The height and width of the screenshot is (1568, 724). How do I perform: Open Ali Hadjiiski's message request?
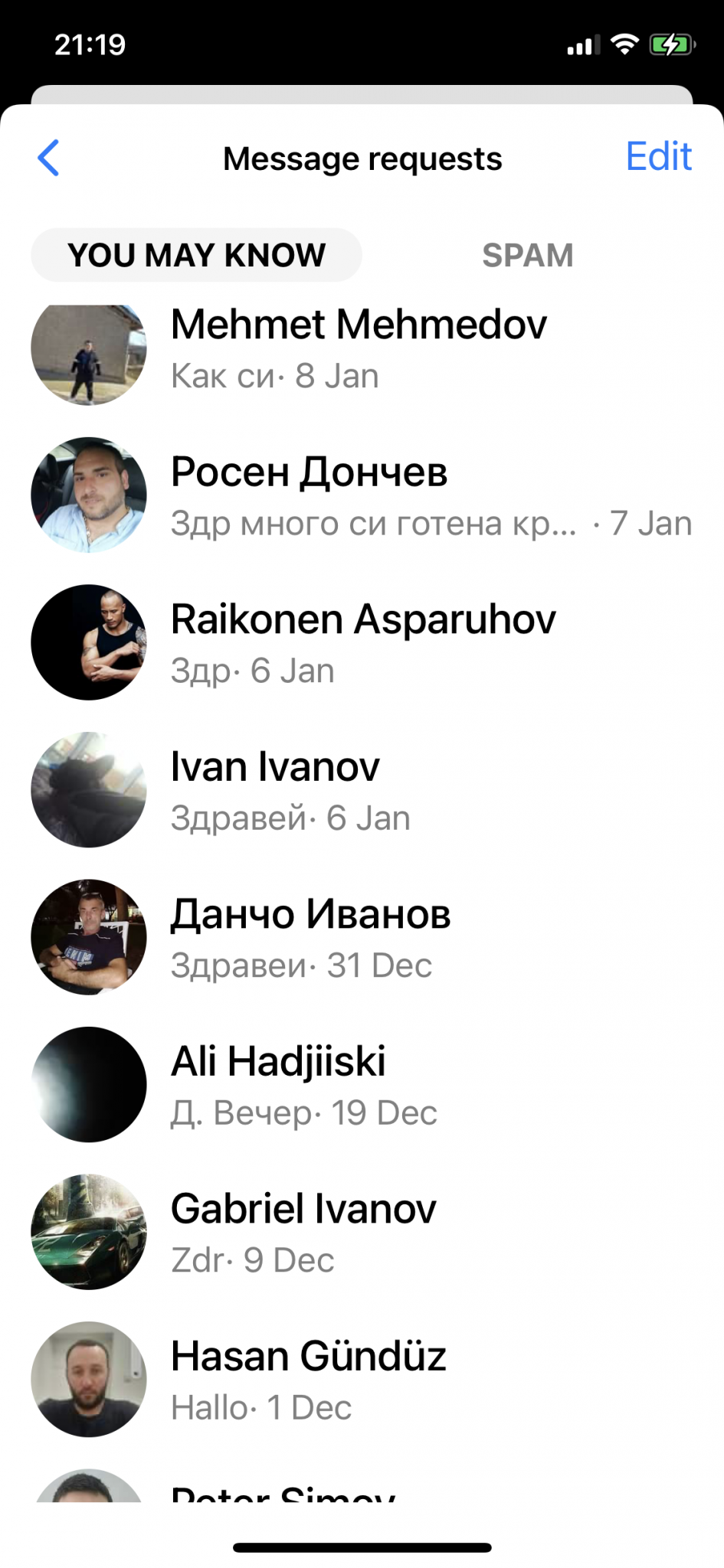coord(362,1085)
